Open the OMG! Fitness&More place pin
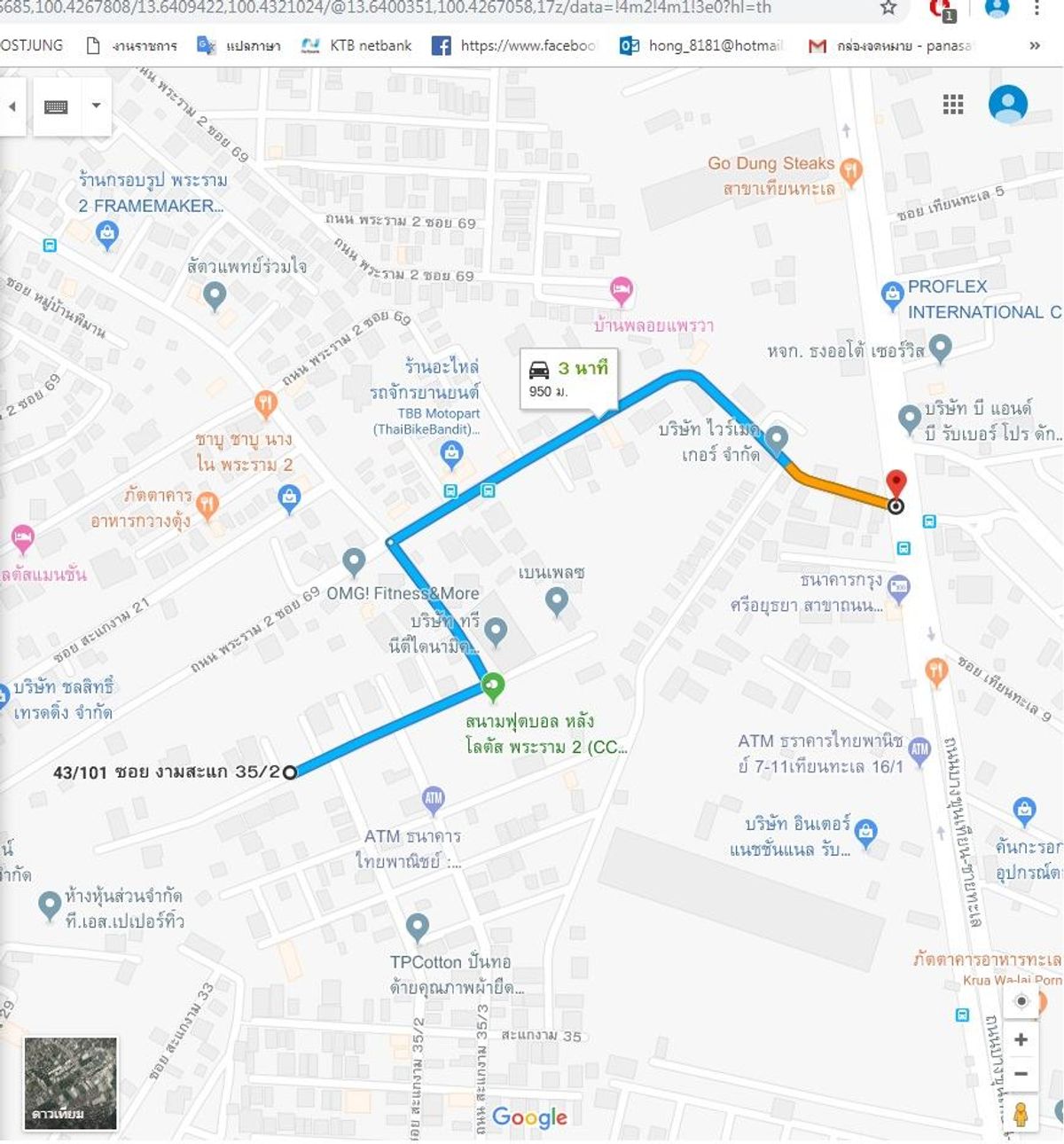The width and height of the screenshot is (1064, 1144). pos(354,560)
